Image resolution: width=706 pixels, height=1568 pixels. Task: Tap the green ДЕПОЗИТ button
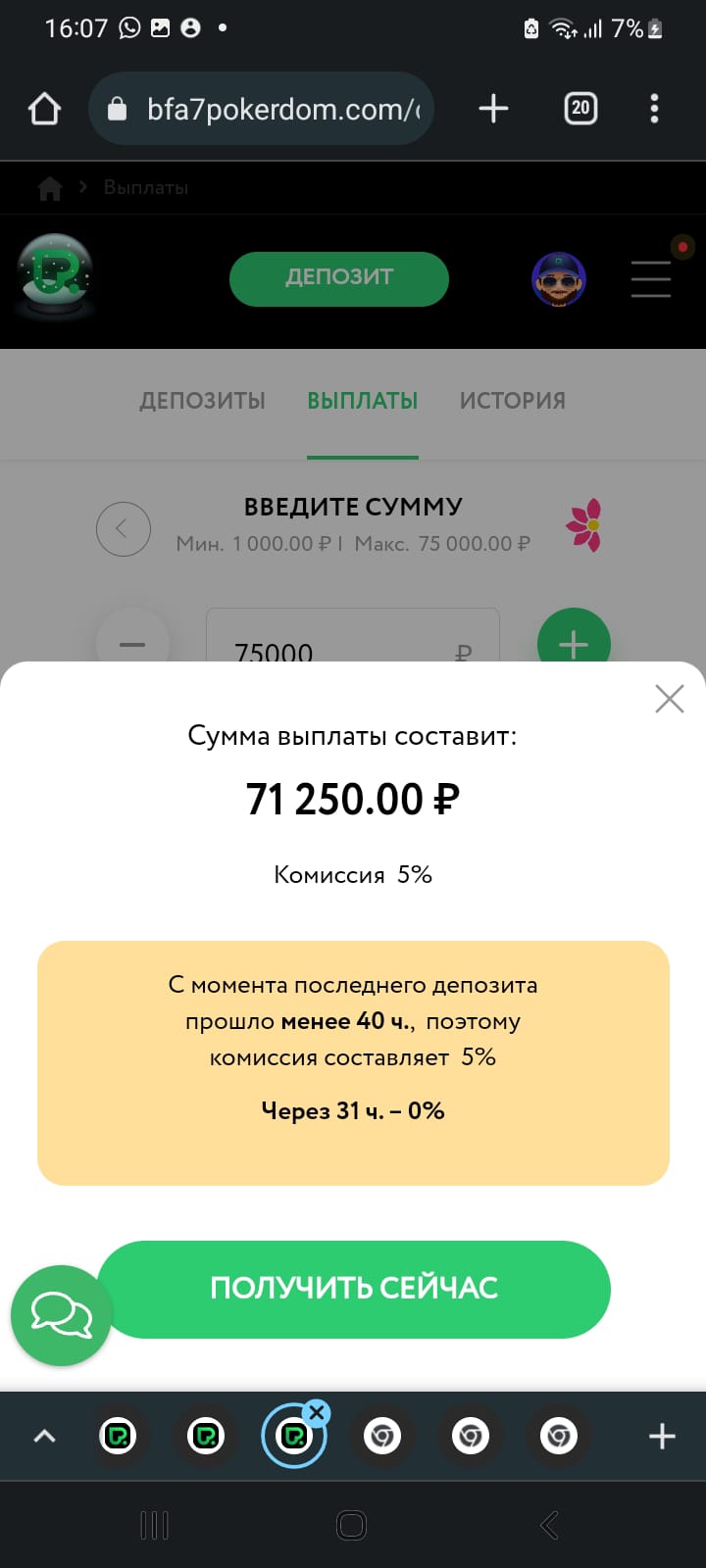[339, 278]
